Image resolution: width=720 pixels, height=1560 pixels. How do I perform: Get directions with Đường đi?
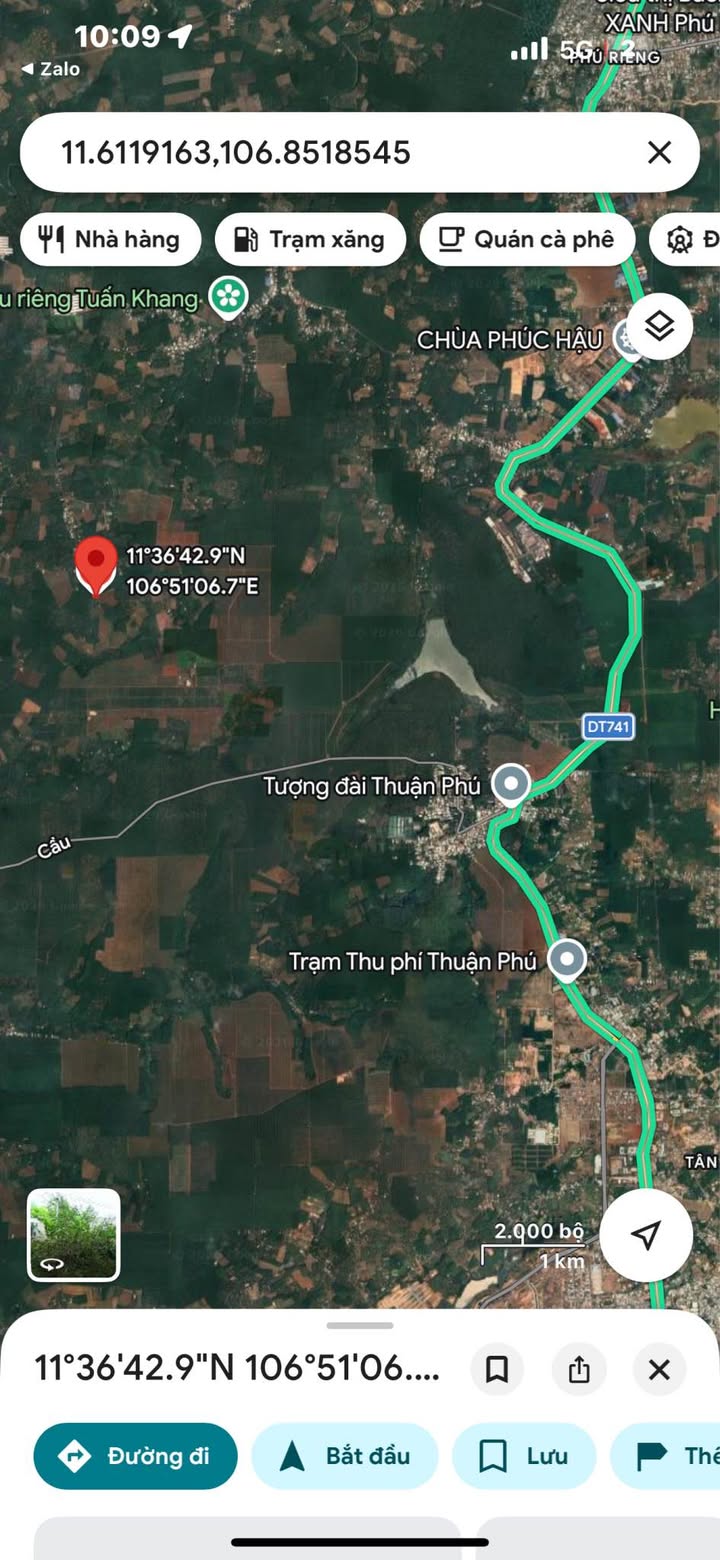(136, 1456)
